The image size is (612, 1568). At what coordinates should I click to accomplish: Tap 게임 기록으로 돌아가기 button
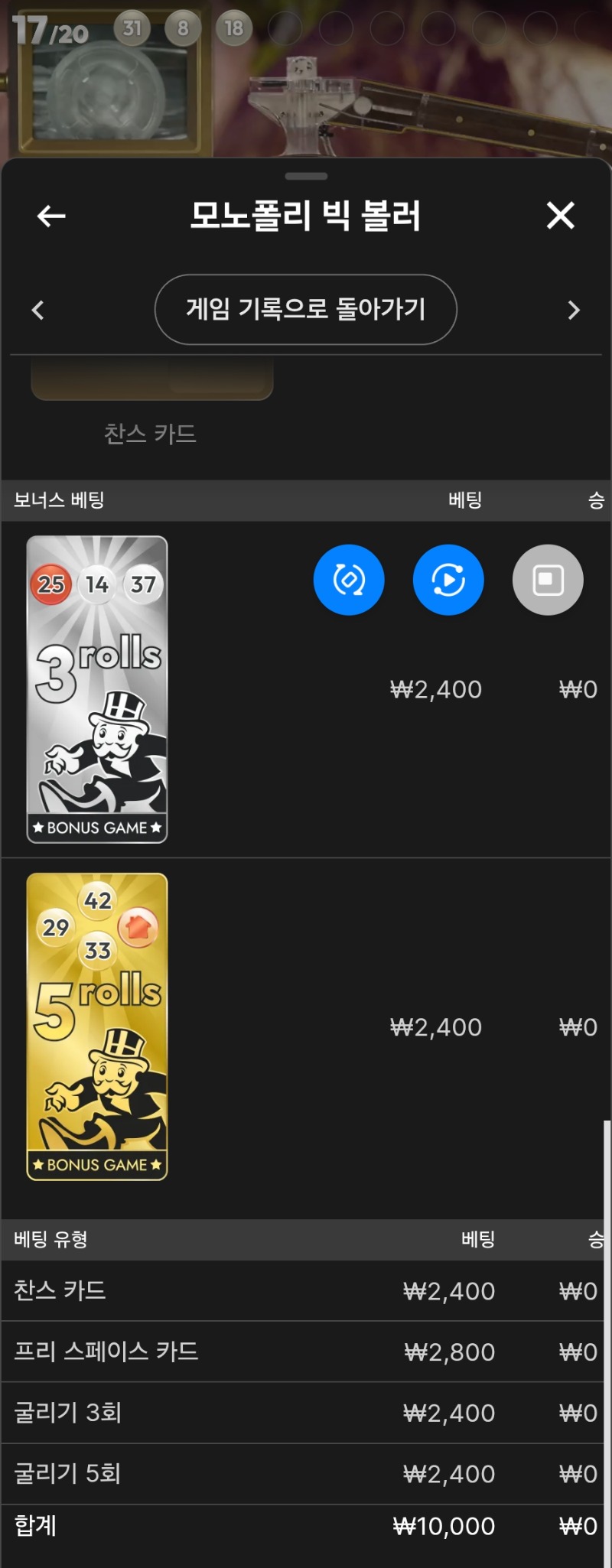pos(305,309)
